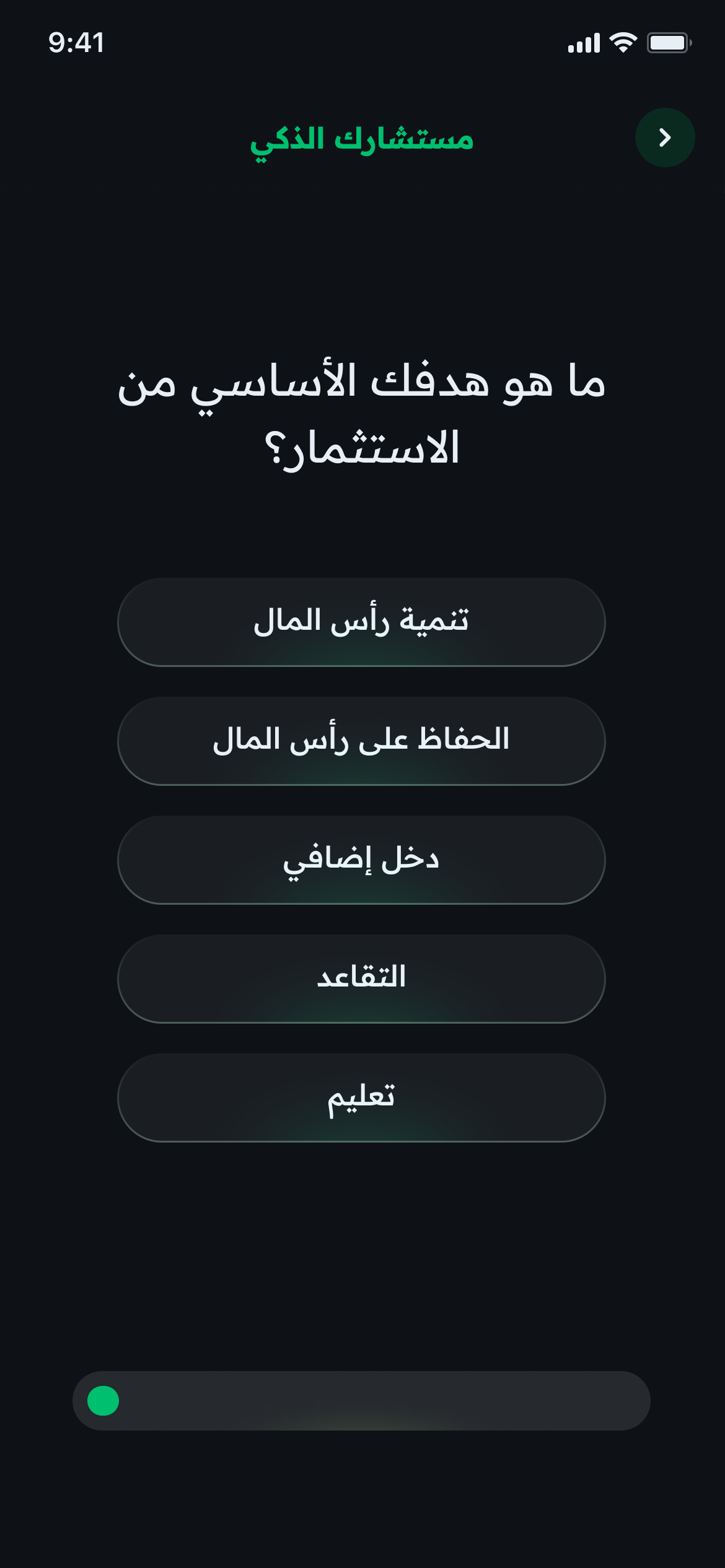
Task: Choose الحفاظ على رأس المال option
Action: pos(361,741)
